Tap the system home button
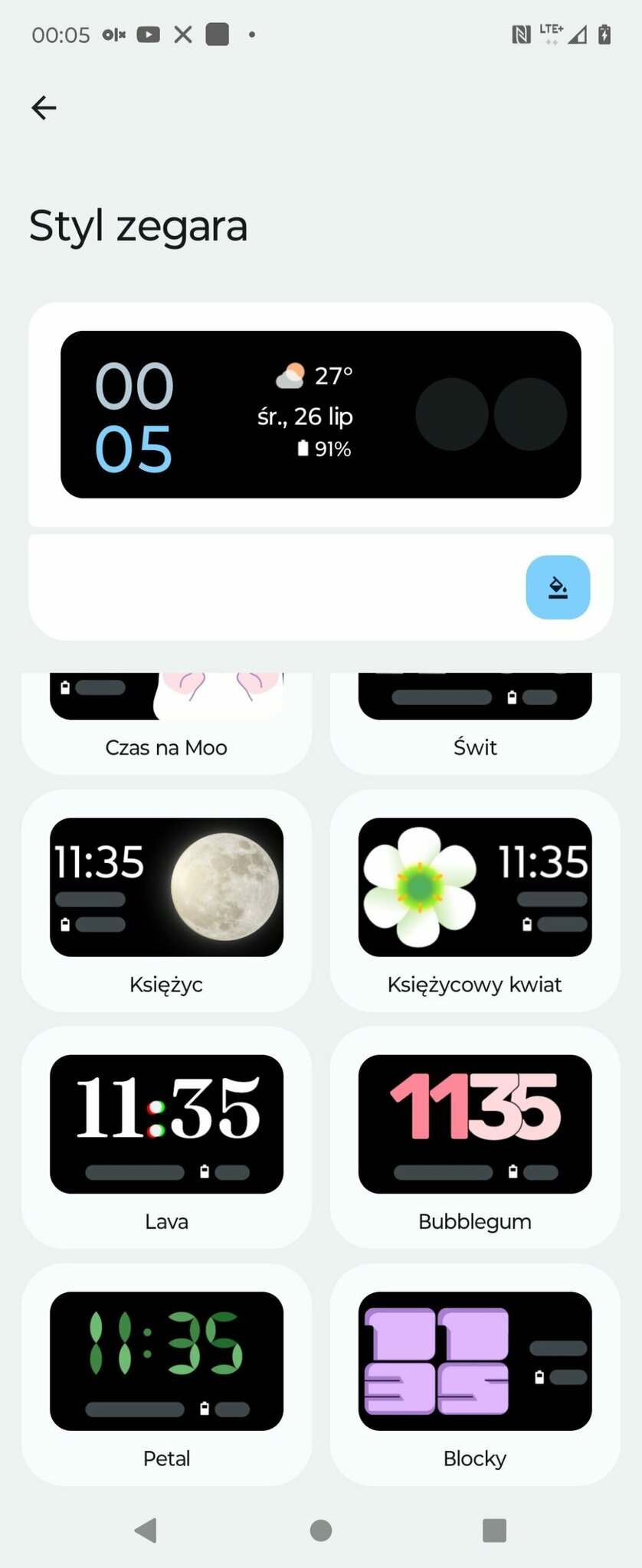Viewport: 642px width, 1568px height. [321, 1530]
